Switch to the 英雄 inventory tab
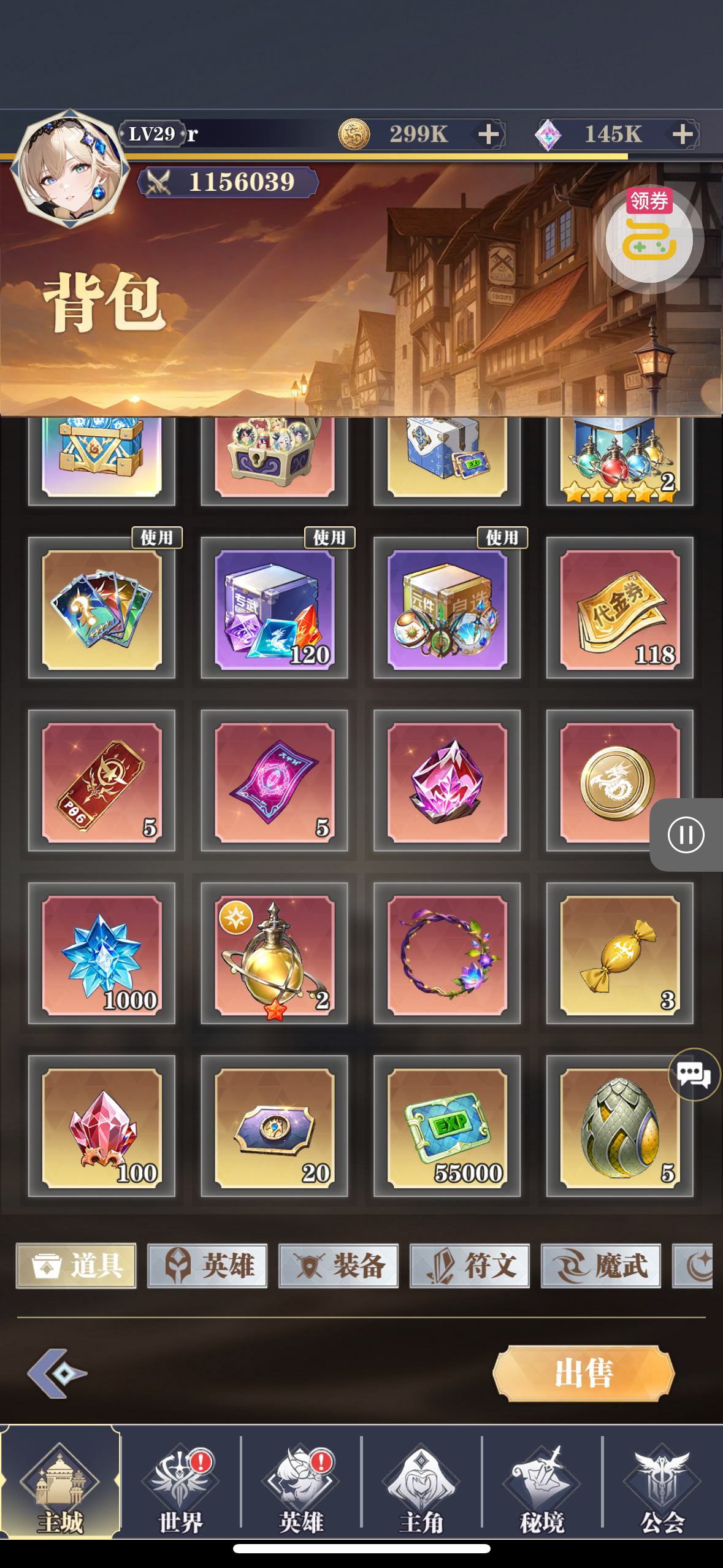This screenshot has width=723, height=1568. coord(207,1266)
